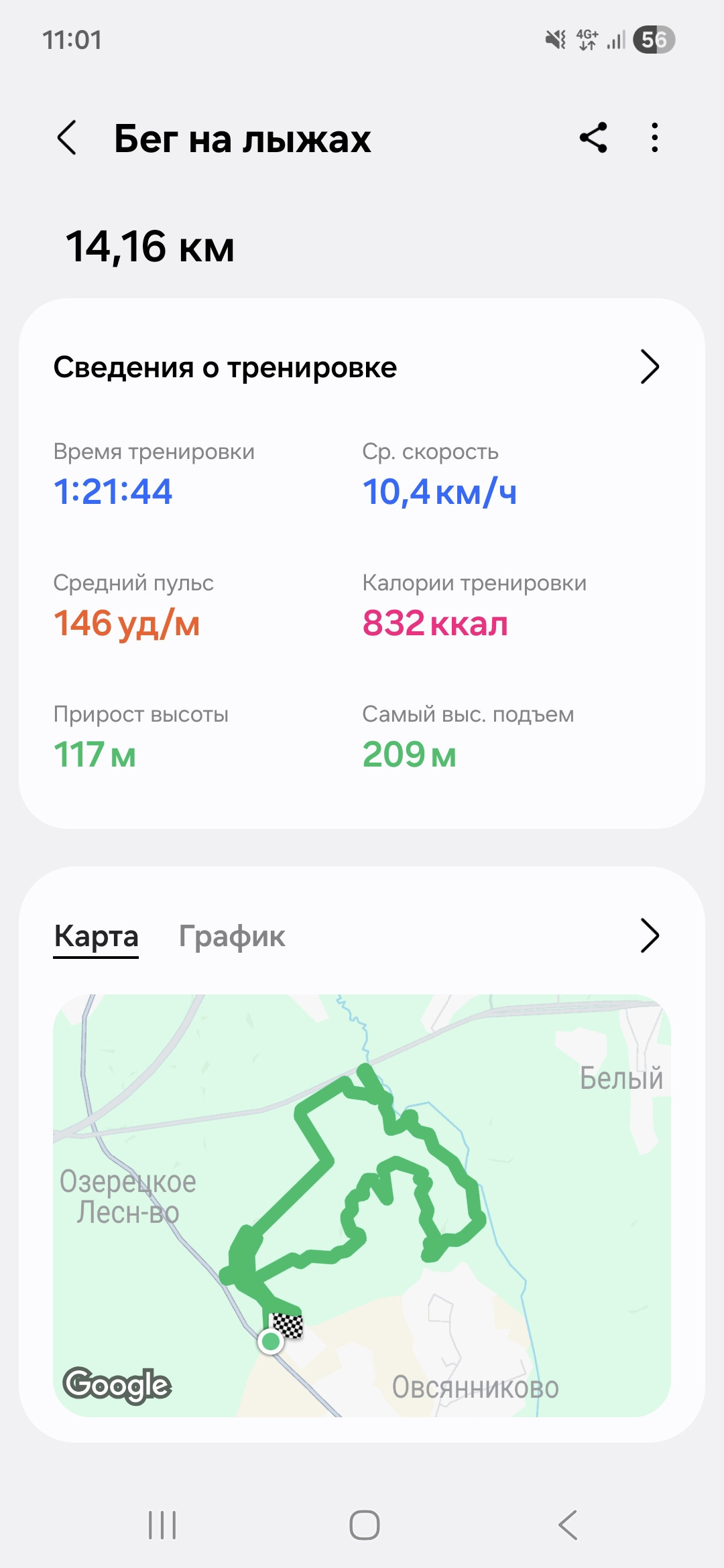Tap the system home button

click(365, 1525)
